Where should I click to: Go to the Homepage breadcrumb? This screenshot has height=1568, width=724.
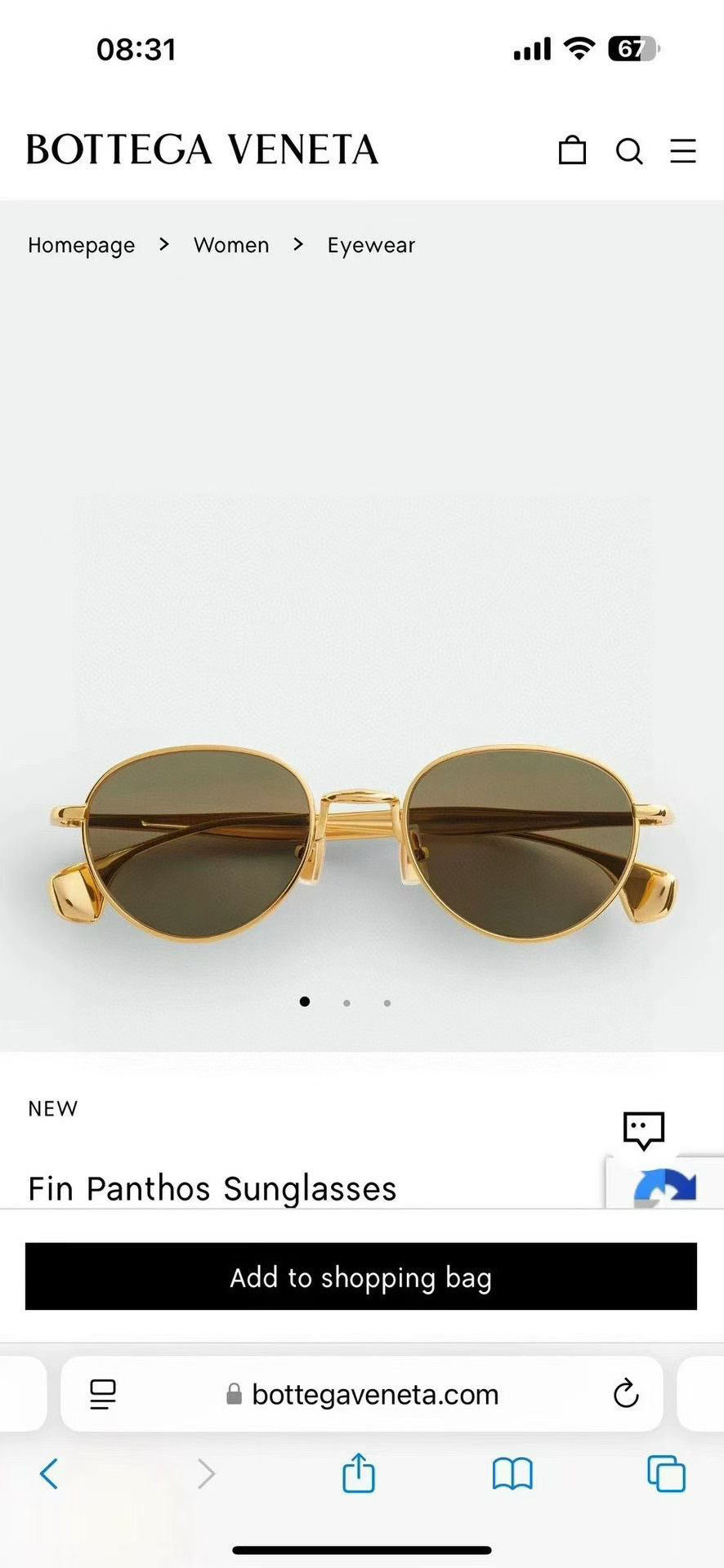(x=81, y=245)
